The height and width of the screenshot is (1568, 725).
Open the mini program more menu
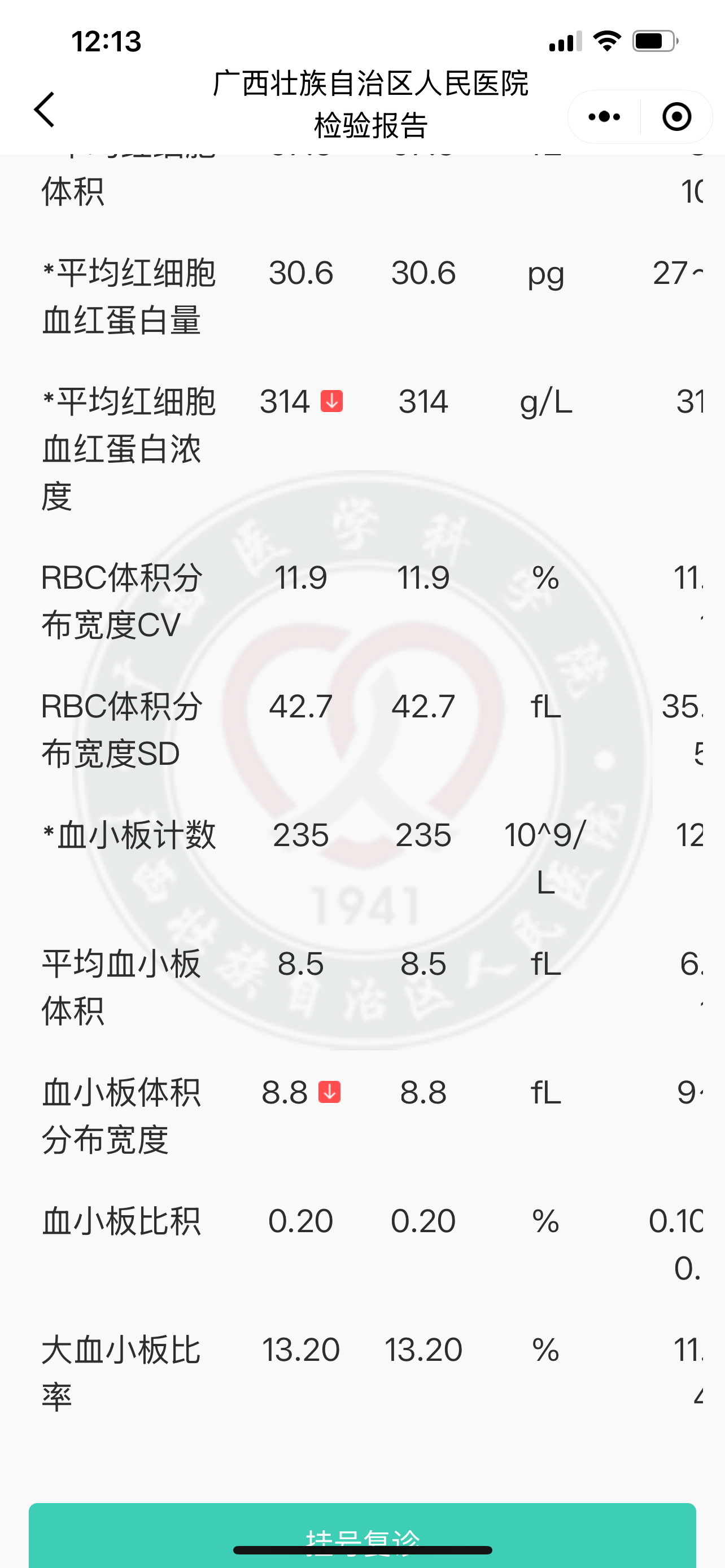pyautogui.click(x=604, y=116)
